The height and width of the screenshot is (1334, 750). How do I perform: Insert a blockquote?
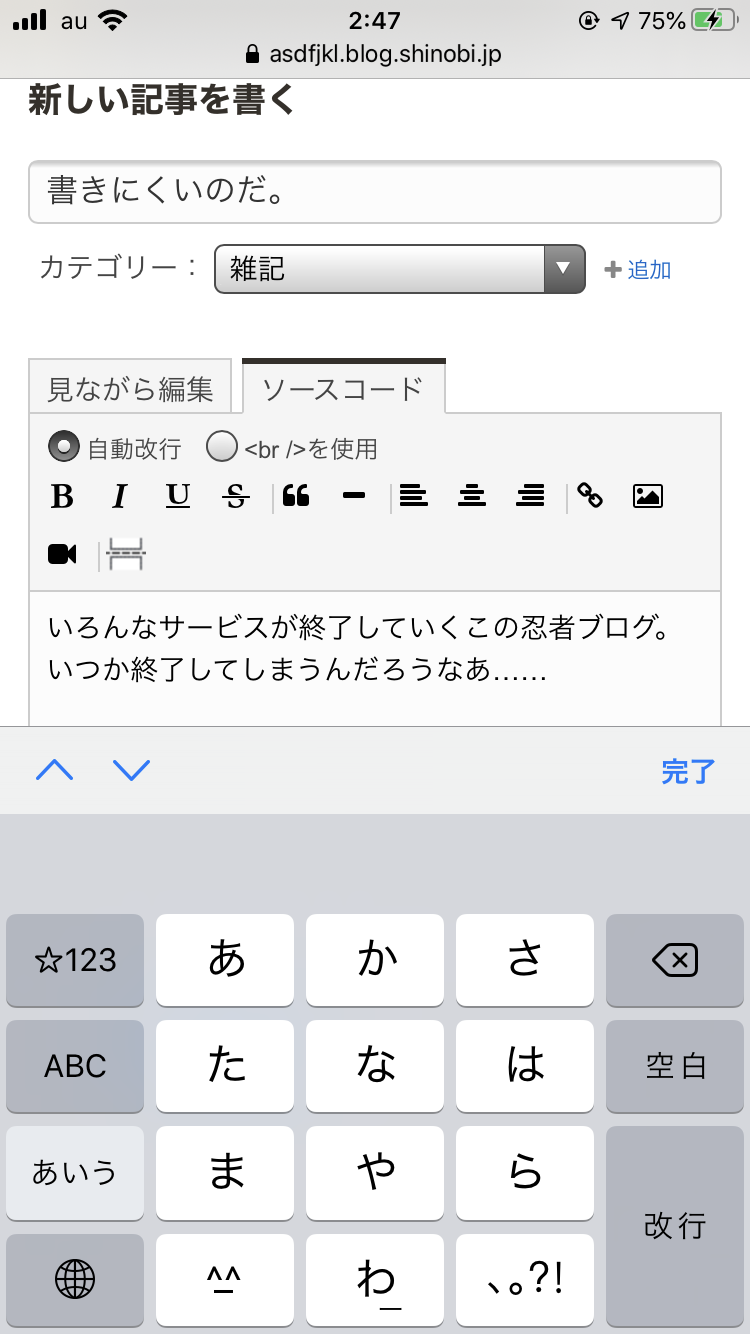click(296, 496)
